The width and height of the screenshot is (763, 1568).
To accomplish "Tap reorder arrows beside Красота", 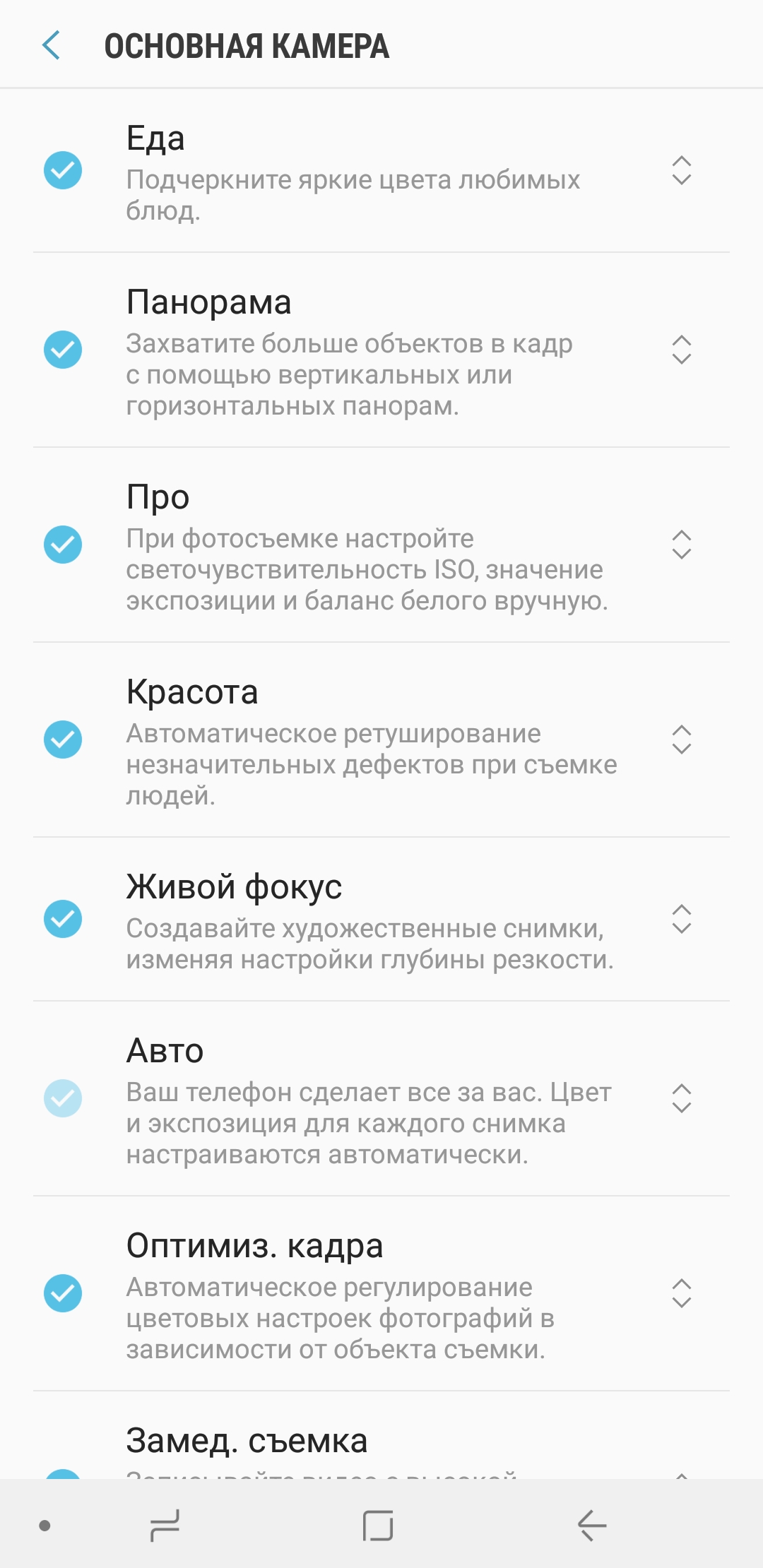I will click(x=681, y=740).
